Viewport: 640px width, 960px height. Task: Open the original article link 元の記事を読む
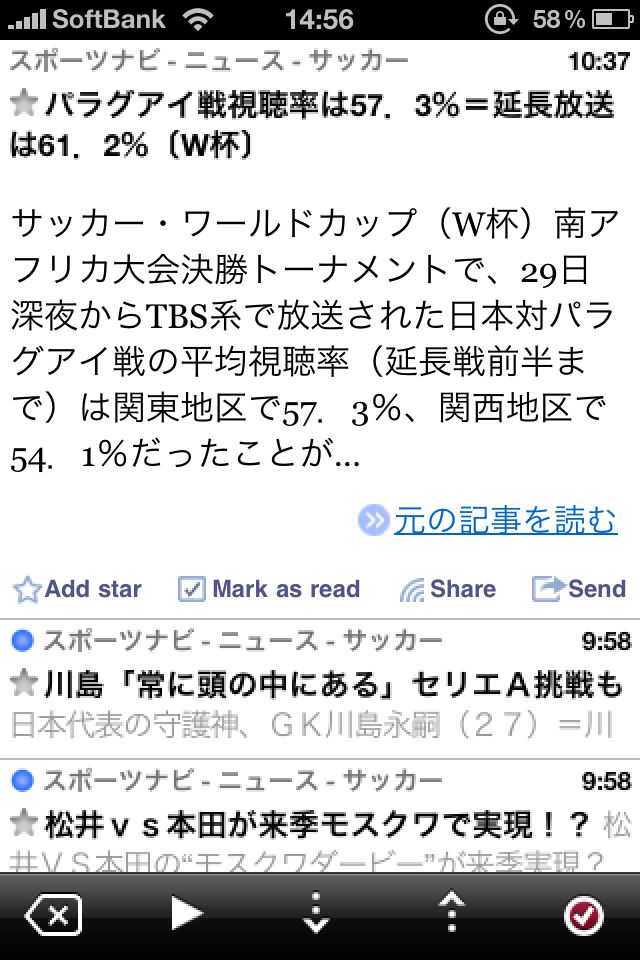(x=504, y=520)
